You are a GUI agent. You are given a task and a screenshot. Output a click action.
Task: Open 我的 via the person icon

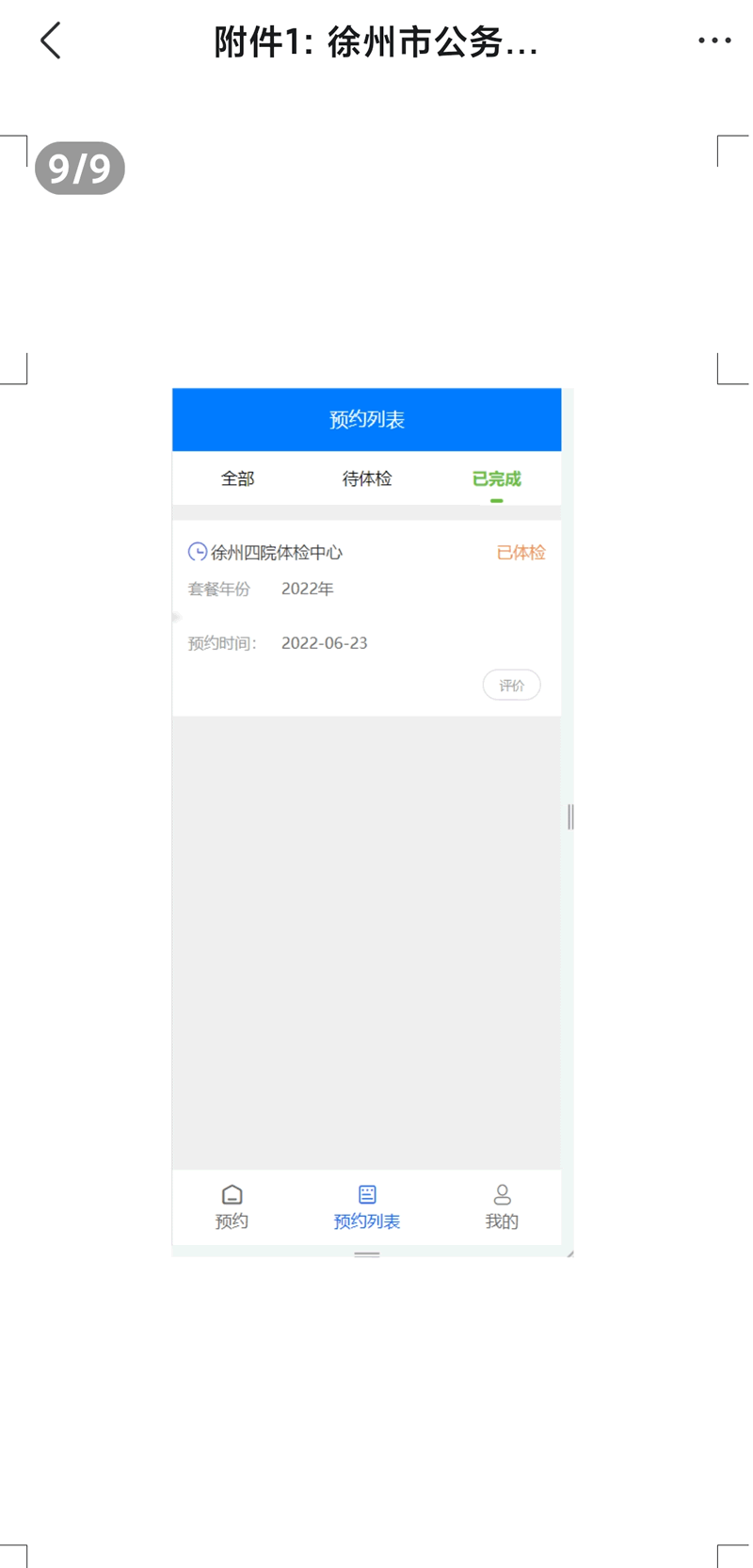(501, 1205)
